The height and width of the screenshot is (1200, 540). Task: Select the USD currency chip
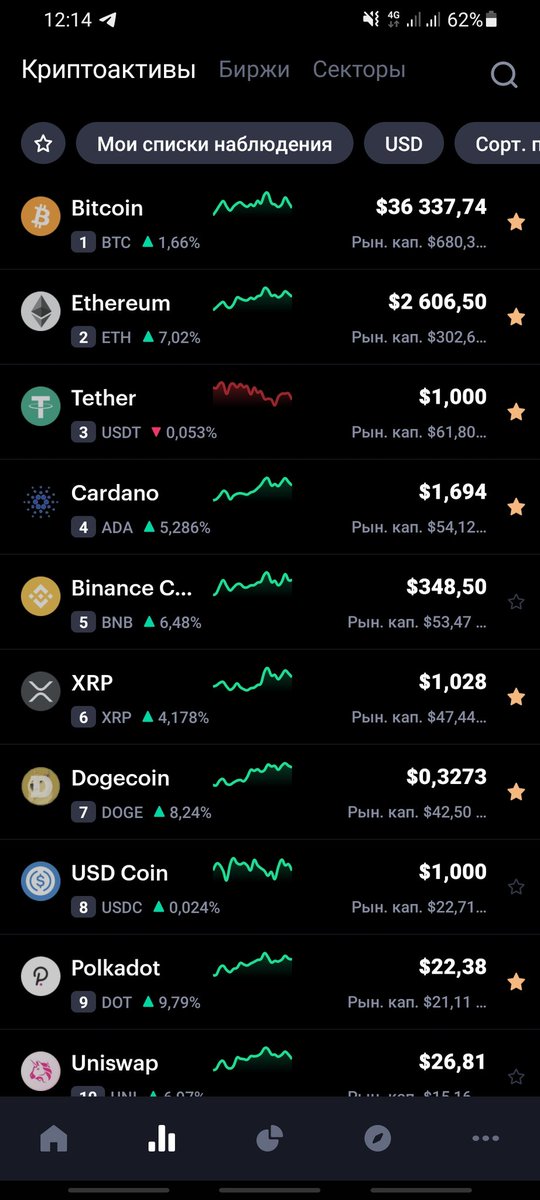click(404, 144)
